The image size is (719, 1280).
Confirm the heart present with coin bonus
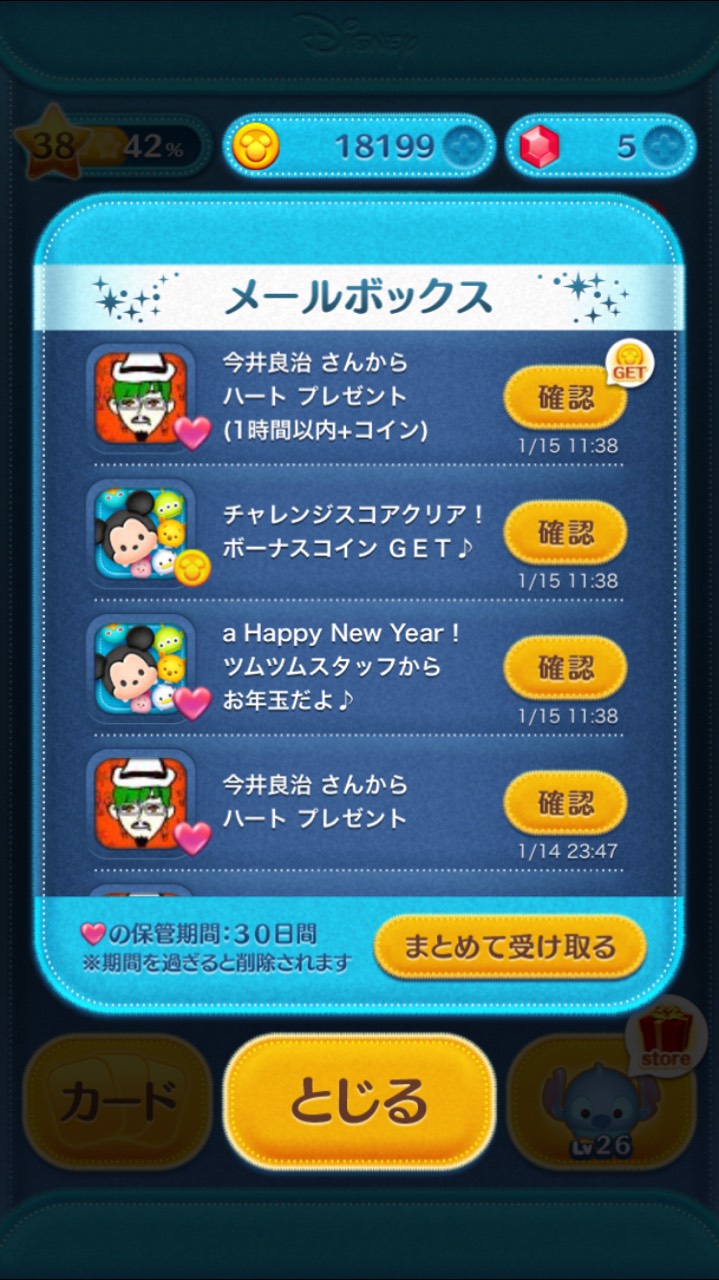pos(564,399)
